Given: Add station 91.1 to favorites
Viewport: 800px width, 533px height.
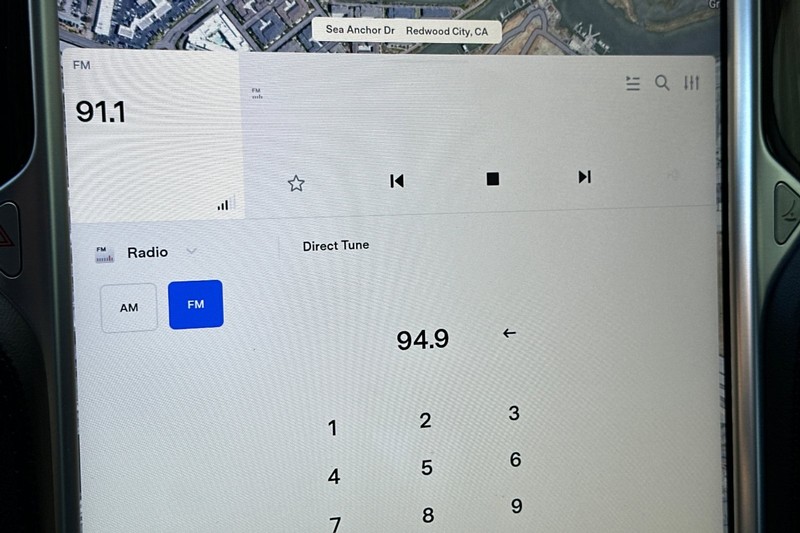Looking at the screenshot, I should (x=296, y=183).
